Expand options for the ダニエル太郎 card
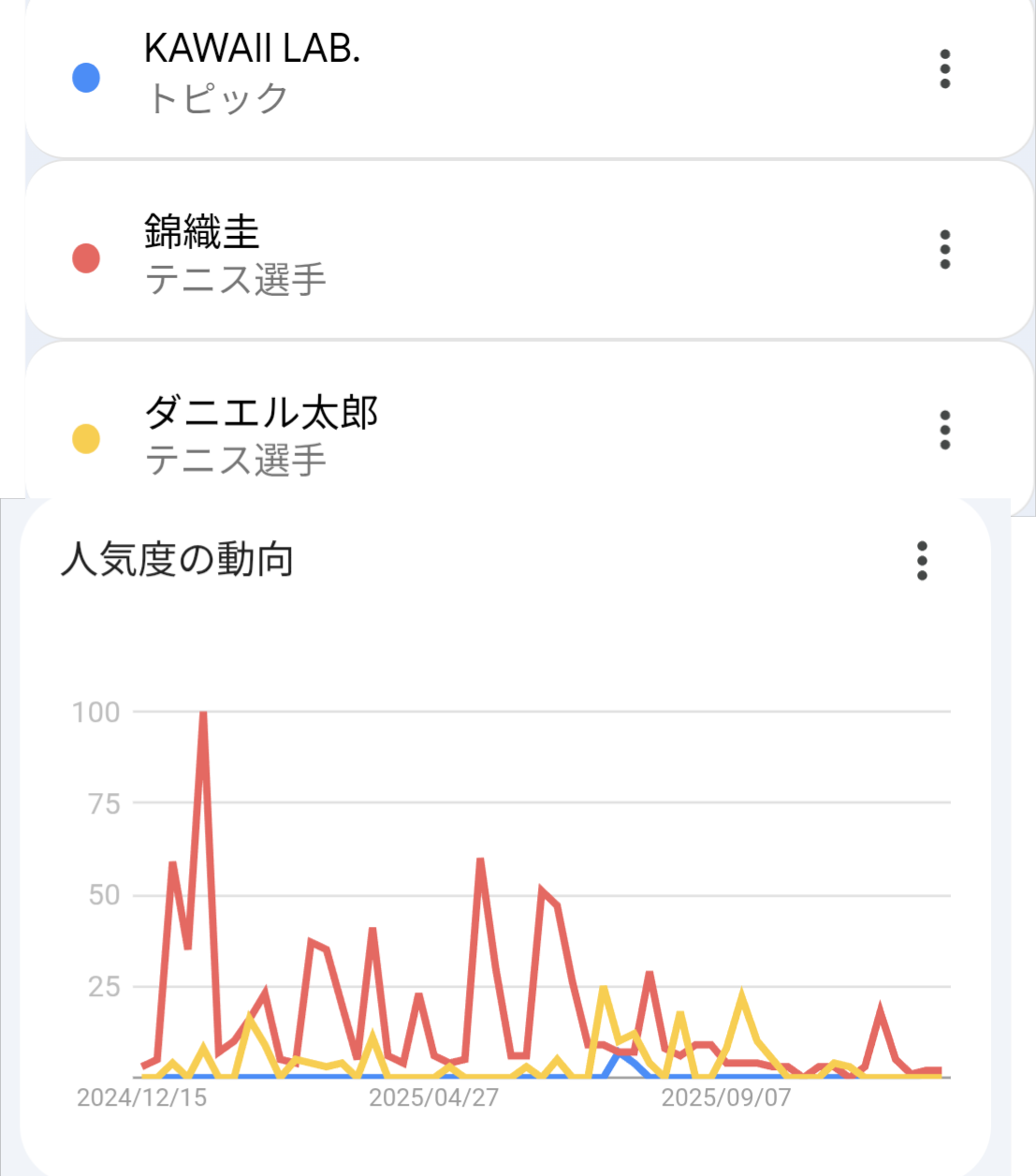This screenshot has width=1036, height=1176. (x=944, y=428)
